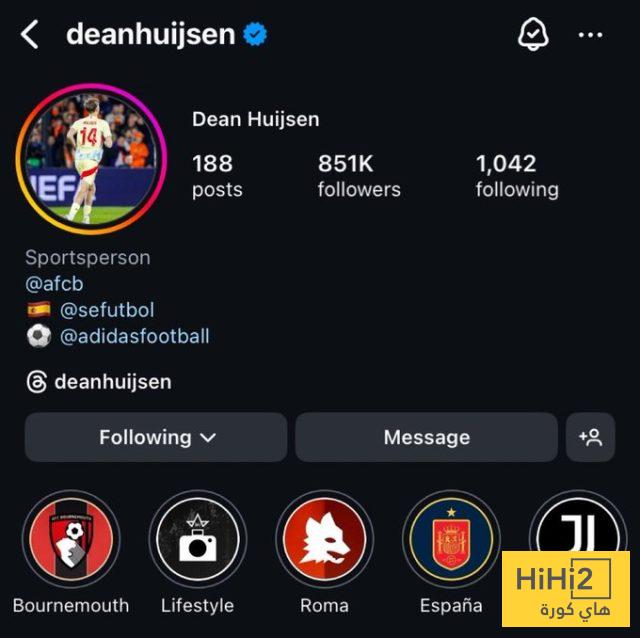Open the 1,042 following list
This screenshot has height=638, width=640.
tap(516, 175)
